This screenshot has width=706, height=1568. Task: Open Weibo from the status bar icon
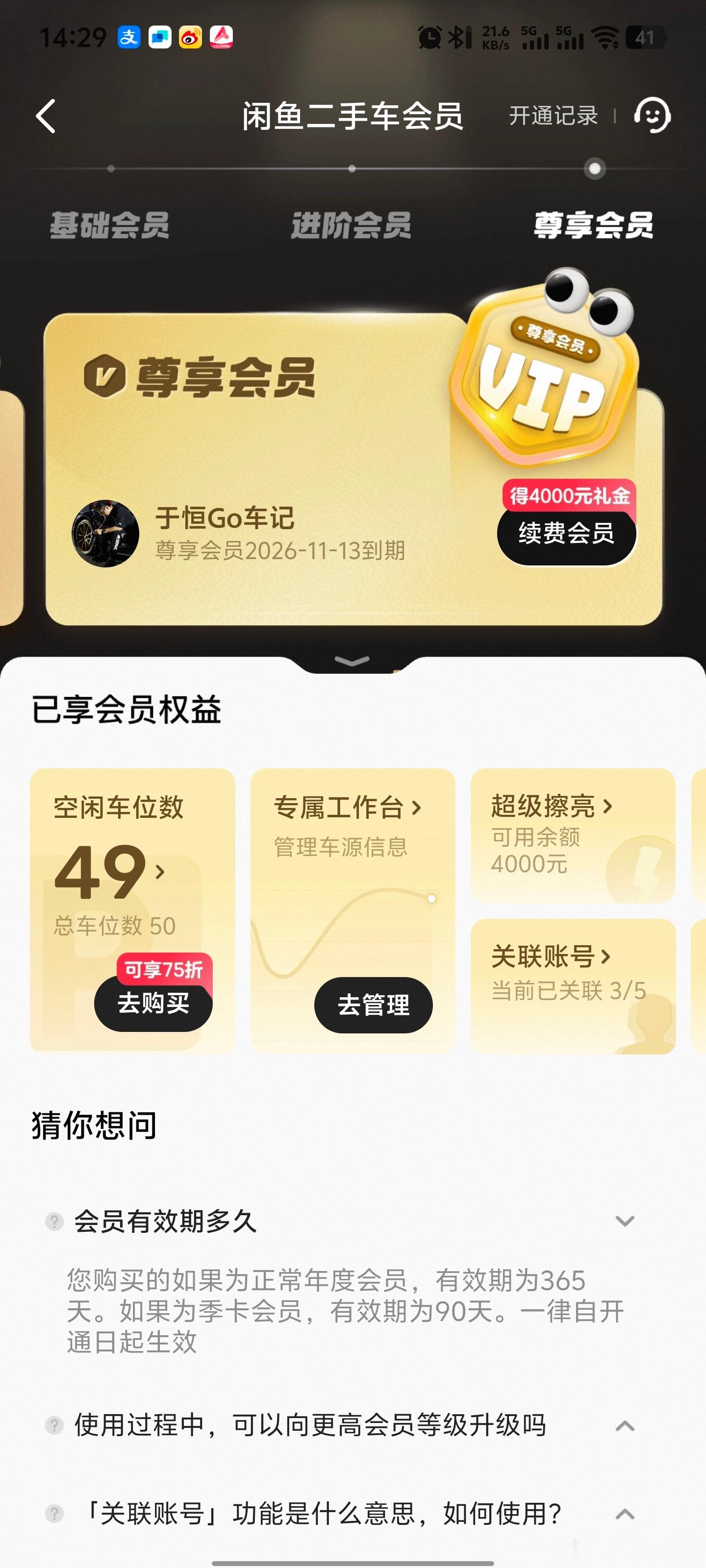pyautogui.click(x=189, y=38)
